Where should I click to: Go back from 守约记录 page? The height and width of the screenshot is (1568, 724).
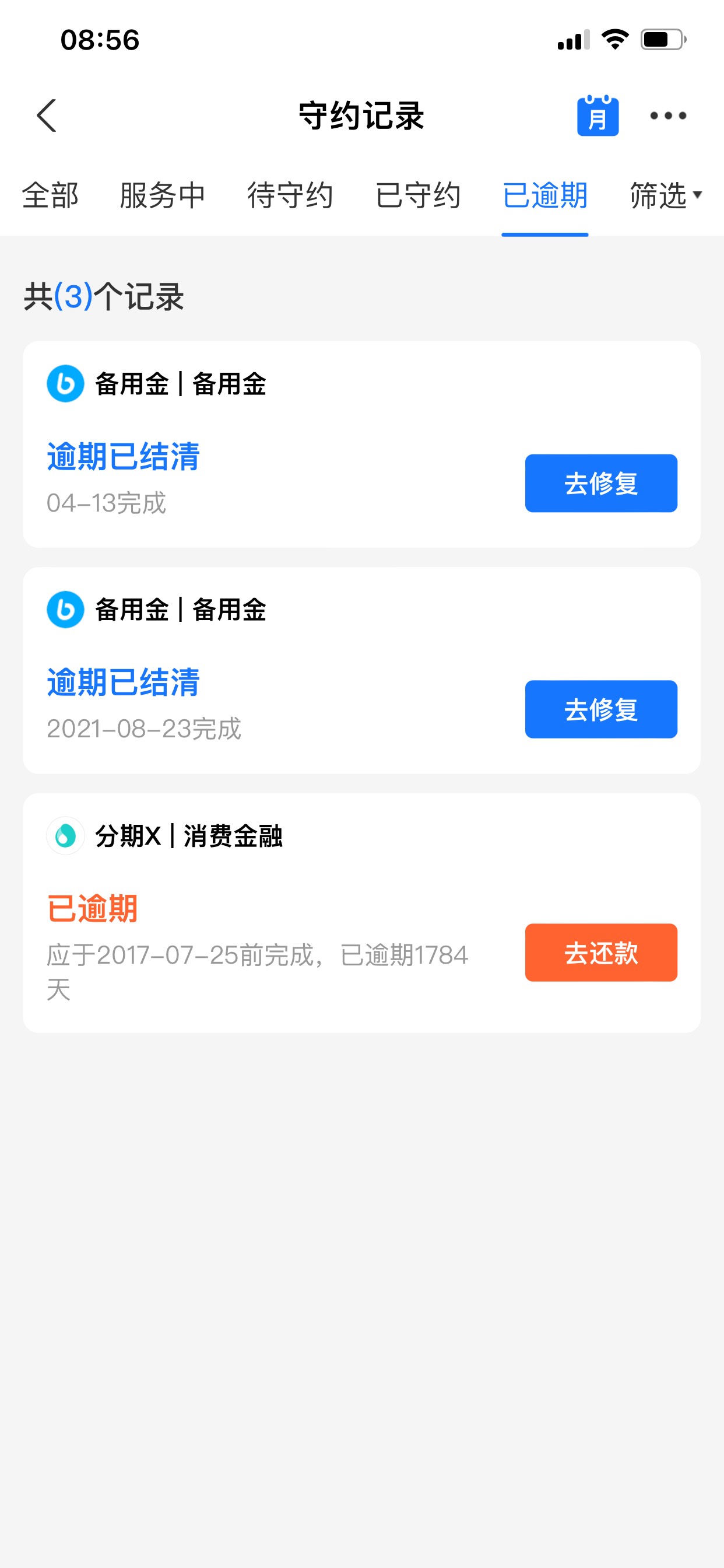pyautogui.click(x=47, y=116)
